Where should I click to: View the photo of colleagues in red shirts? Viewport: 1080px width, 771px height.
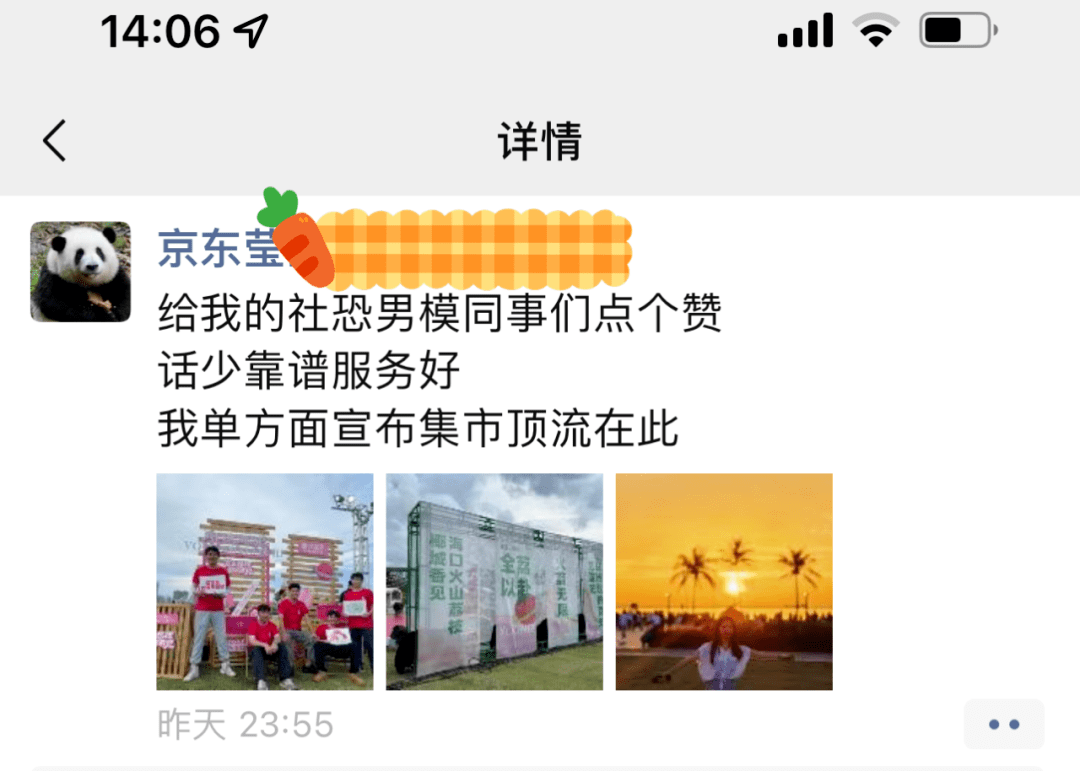(265, 582)
